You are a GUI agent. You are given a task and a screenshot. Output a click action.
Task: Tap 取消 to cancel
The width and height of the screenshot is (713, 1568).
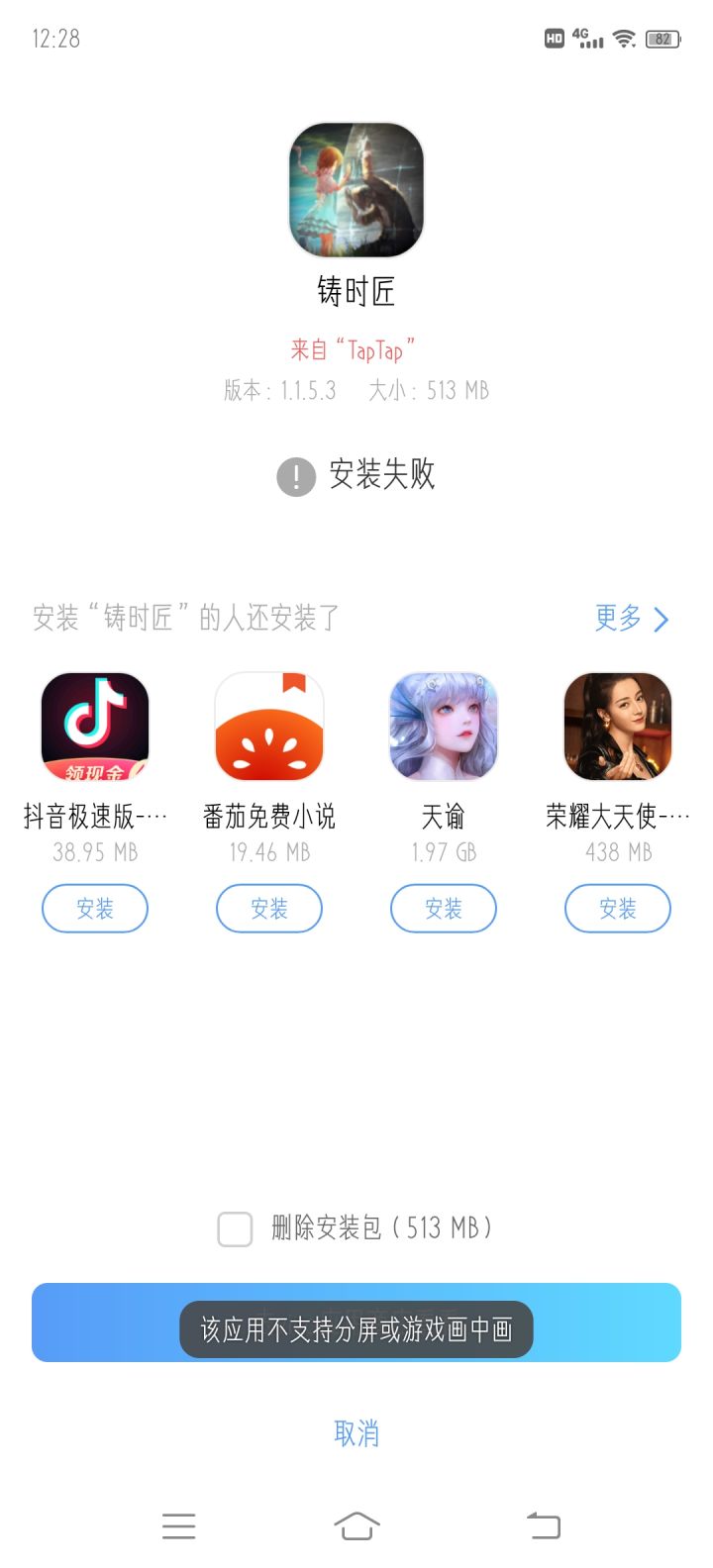[x=356, y=1432]
